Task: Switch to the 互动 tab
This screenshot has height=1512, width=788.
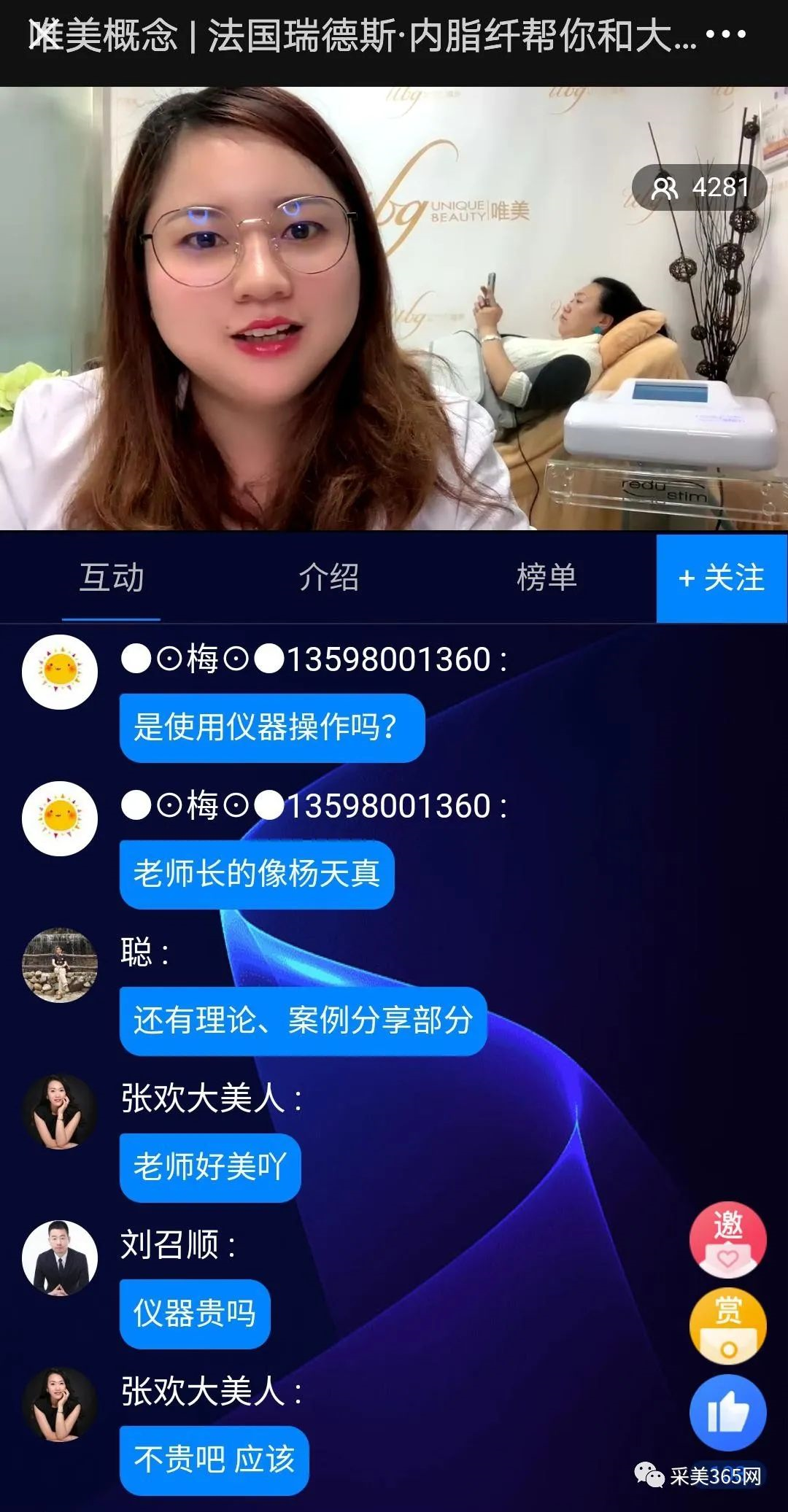Action: (111, 578)
